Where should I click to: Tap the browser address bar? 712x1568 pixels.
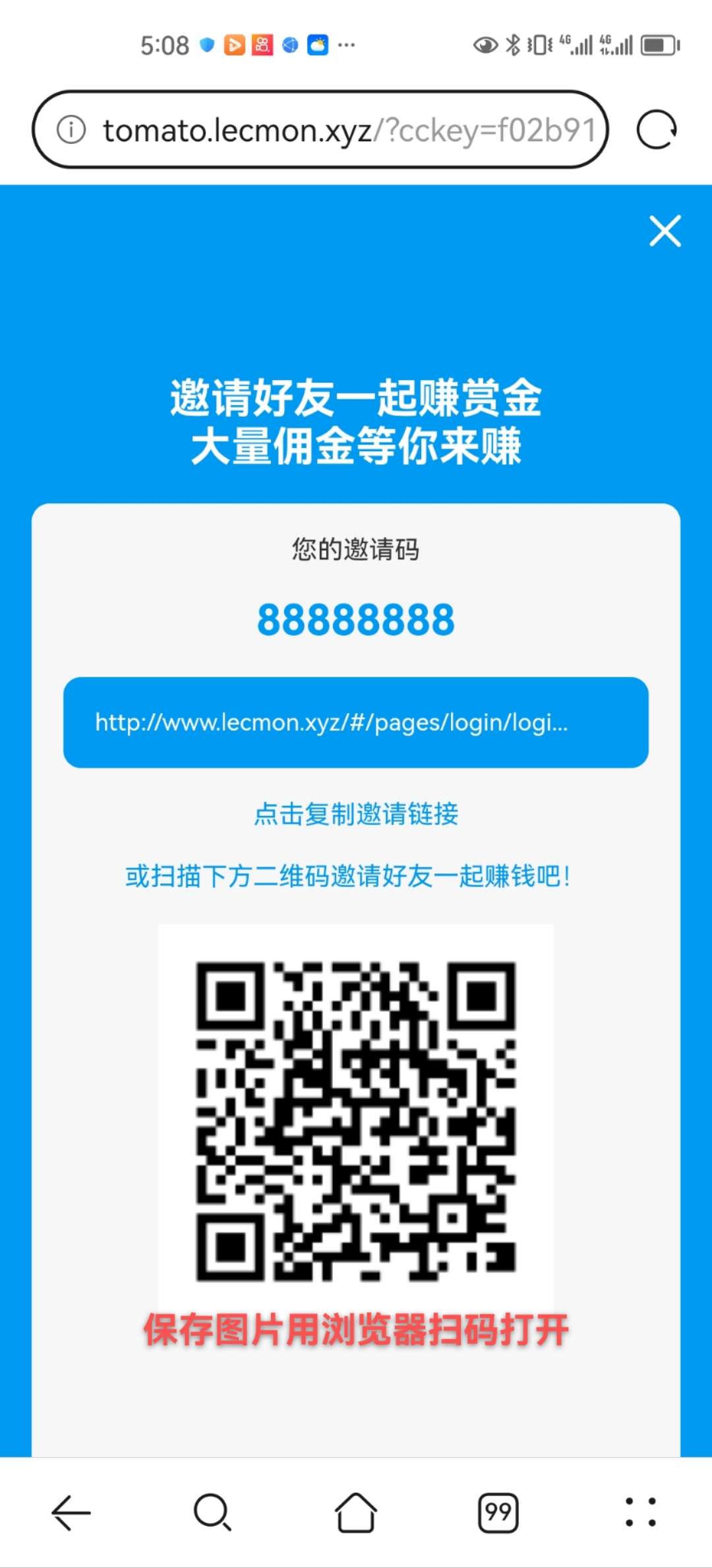[x=349, y=130]
